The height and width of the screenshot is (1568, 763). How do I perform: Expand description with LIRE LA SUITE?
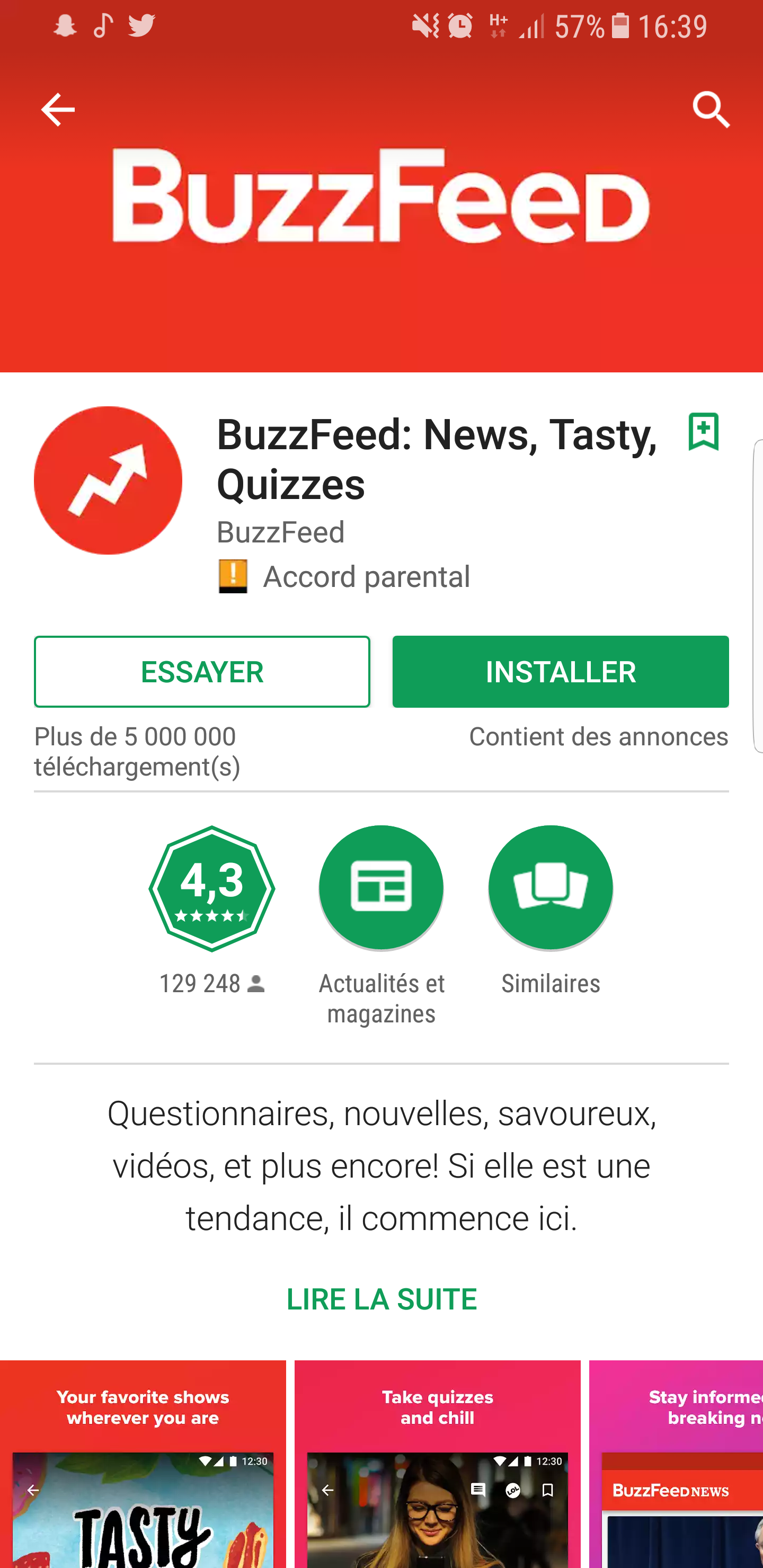[382, 1299]
